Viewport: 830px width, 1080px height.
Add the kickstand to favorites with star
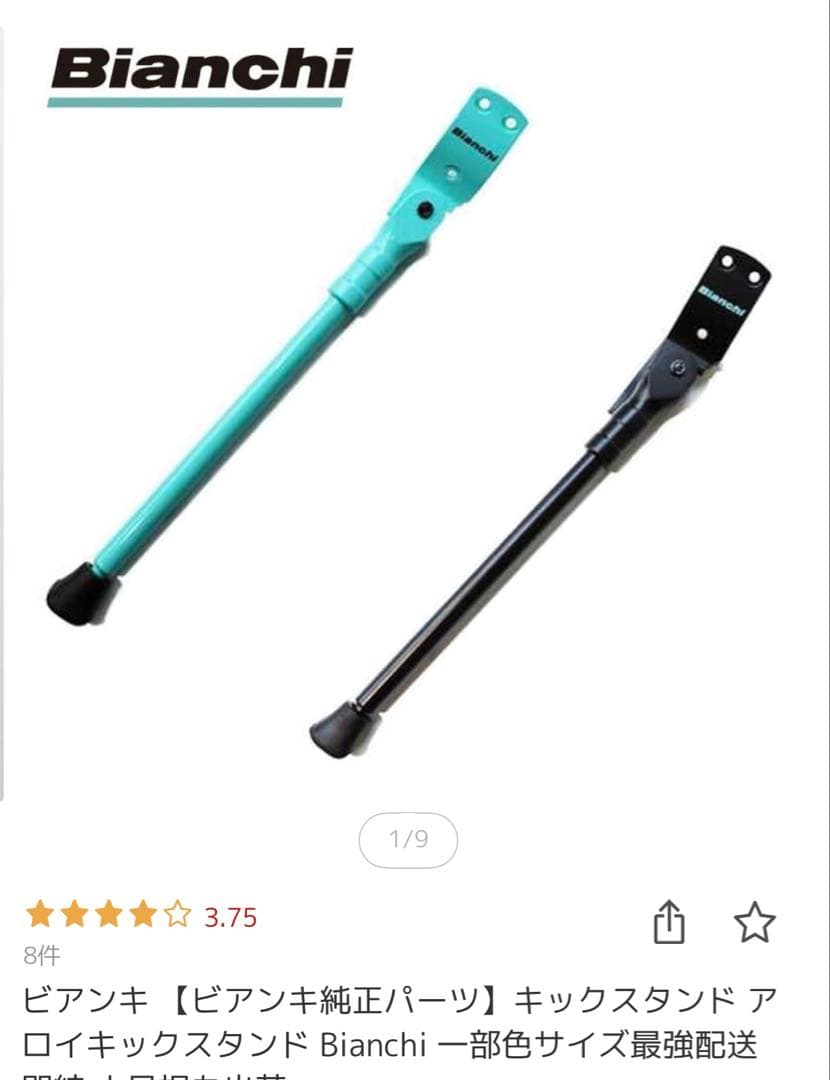tap(754, 922)
